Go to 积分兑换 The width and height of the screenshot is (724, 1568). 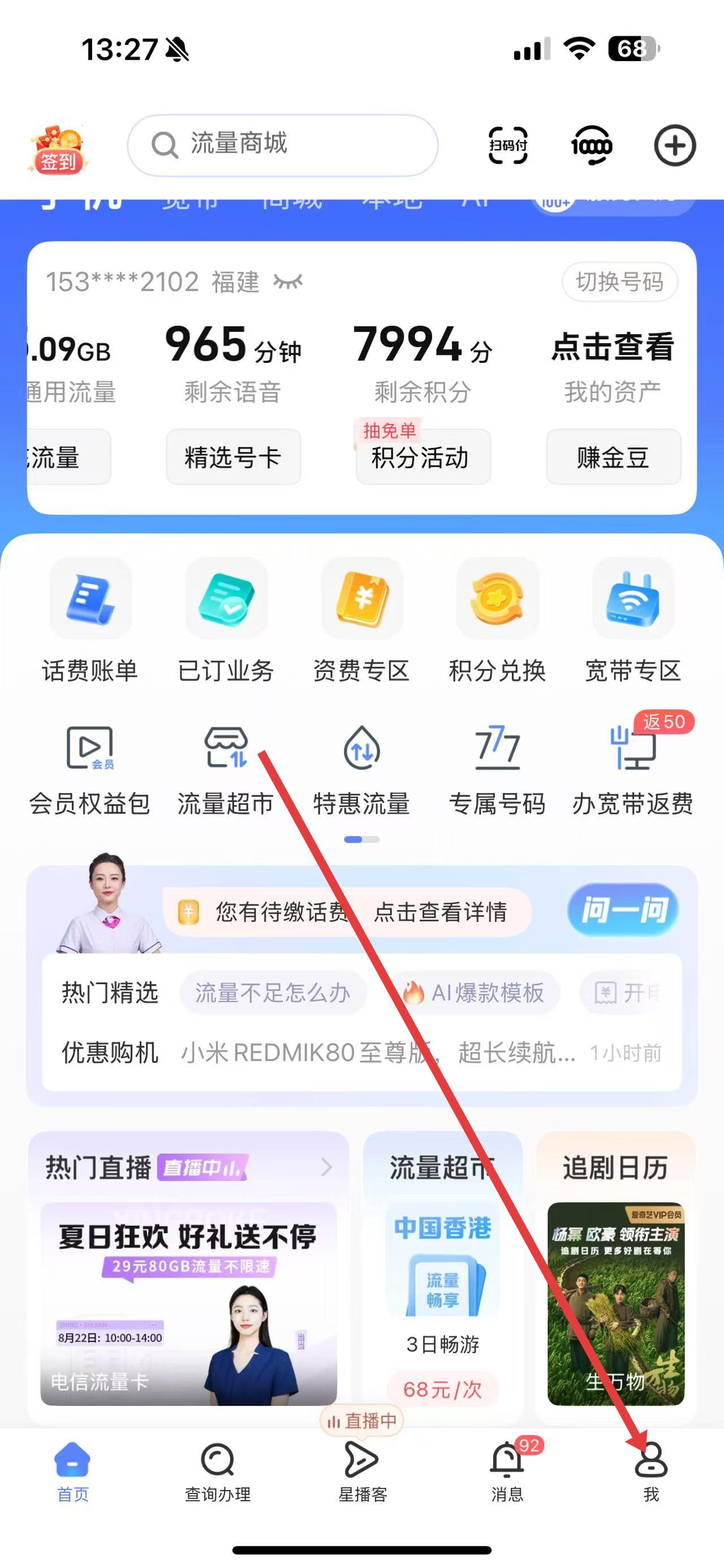[497, 621]
